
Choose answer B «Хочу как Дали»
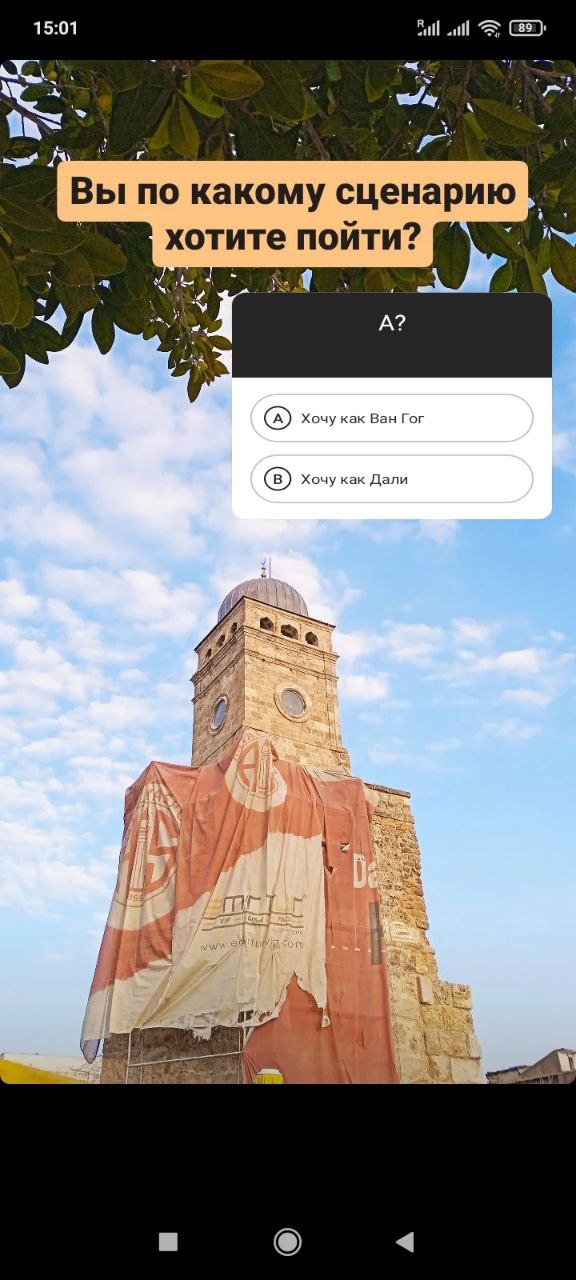pyautogui.click(x=391, y=479)
